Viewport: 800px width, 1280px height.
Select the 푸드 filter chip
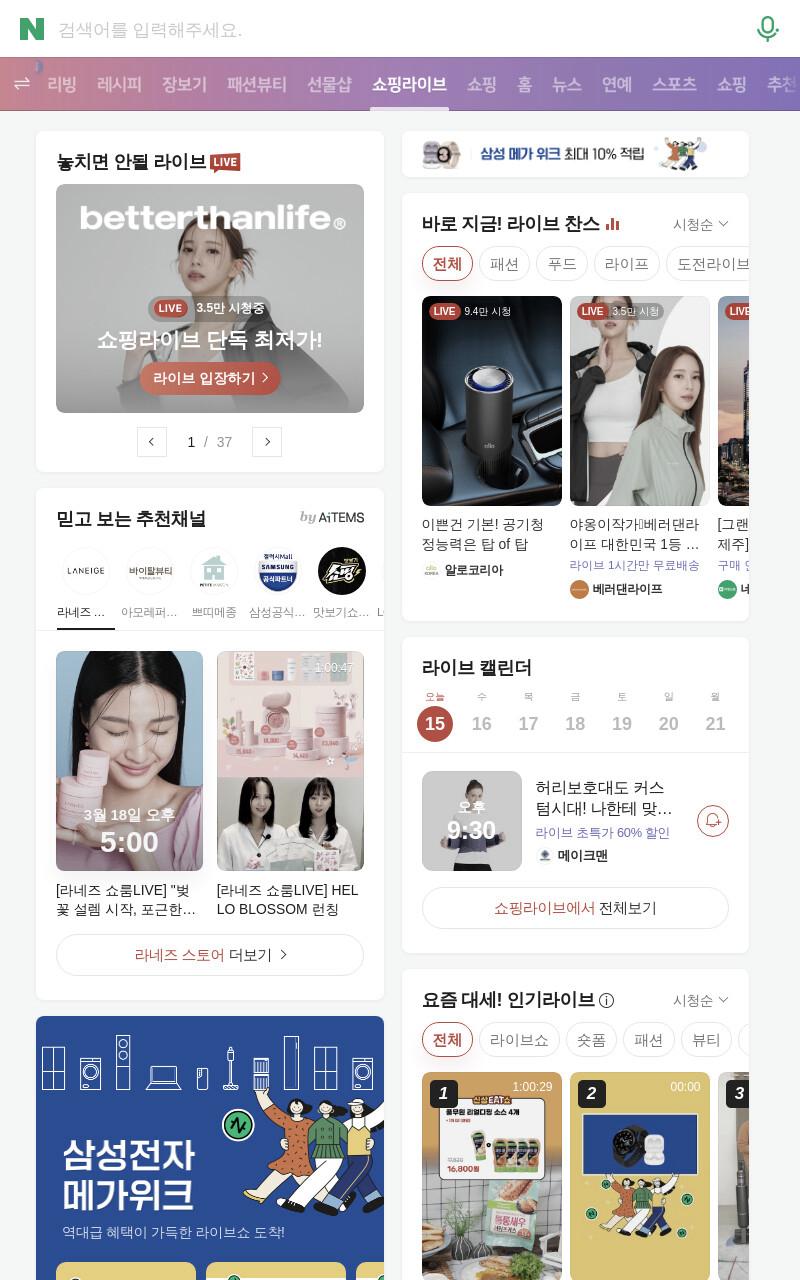(562, 264)
